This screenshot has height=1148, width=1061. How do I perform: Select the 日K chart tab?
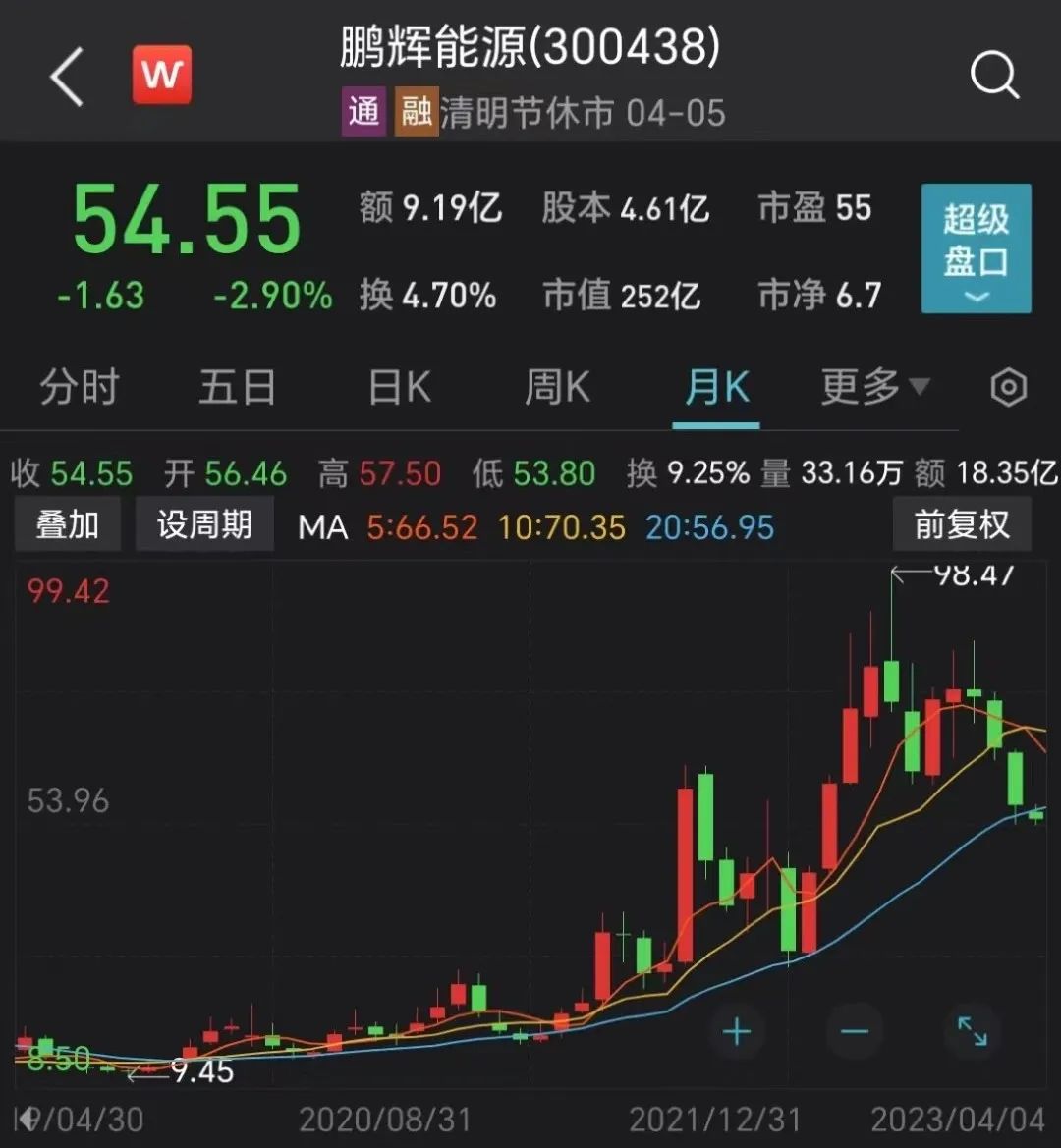pos(399,388)
